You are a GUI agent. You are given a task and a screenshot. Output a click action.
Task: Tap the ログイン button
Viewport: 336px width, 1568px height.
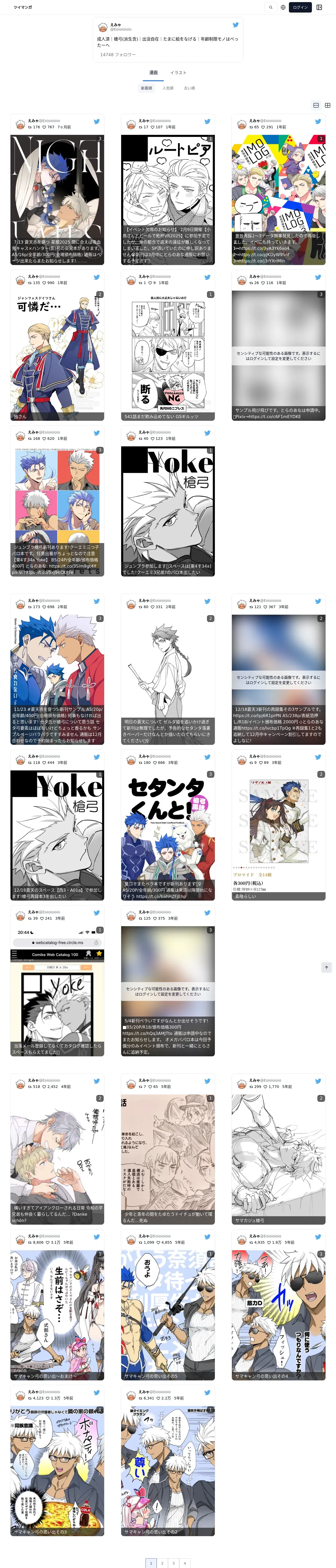point(300,7)
